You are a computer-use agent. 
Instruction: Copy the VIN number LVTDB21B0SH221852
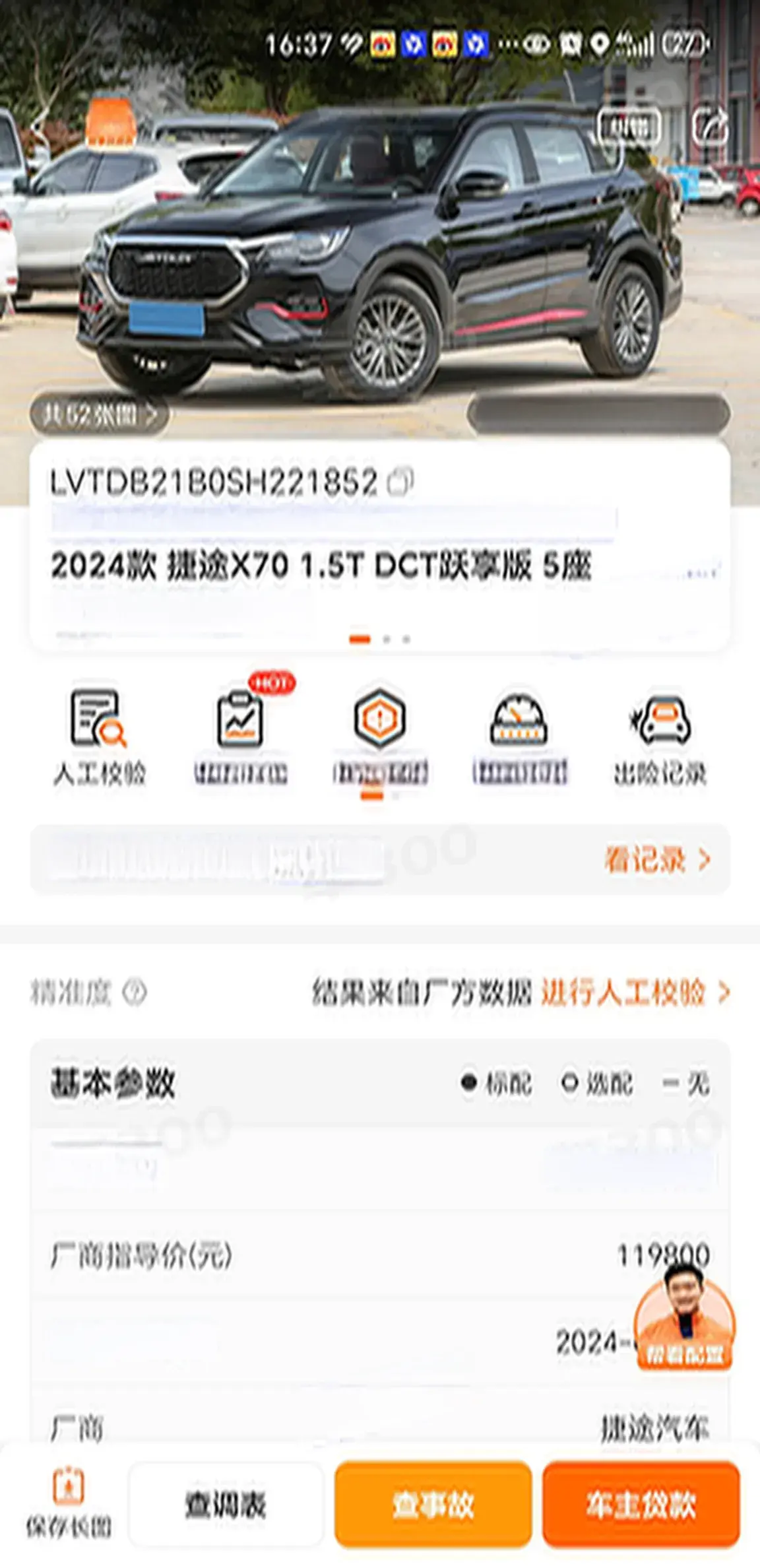tap(400, 482)
